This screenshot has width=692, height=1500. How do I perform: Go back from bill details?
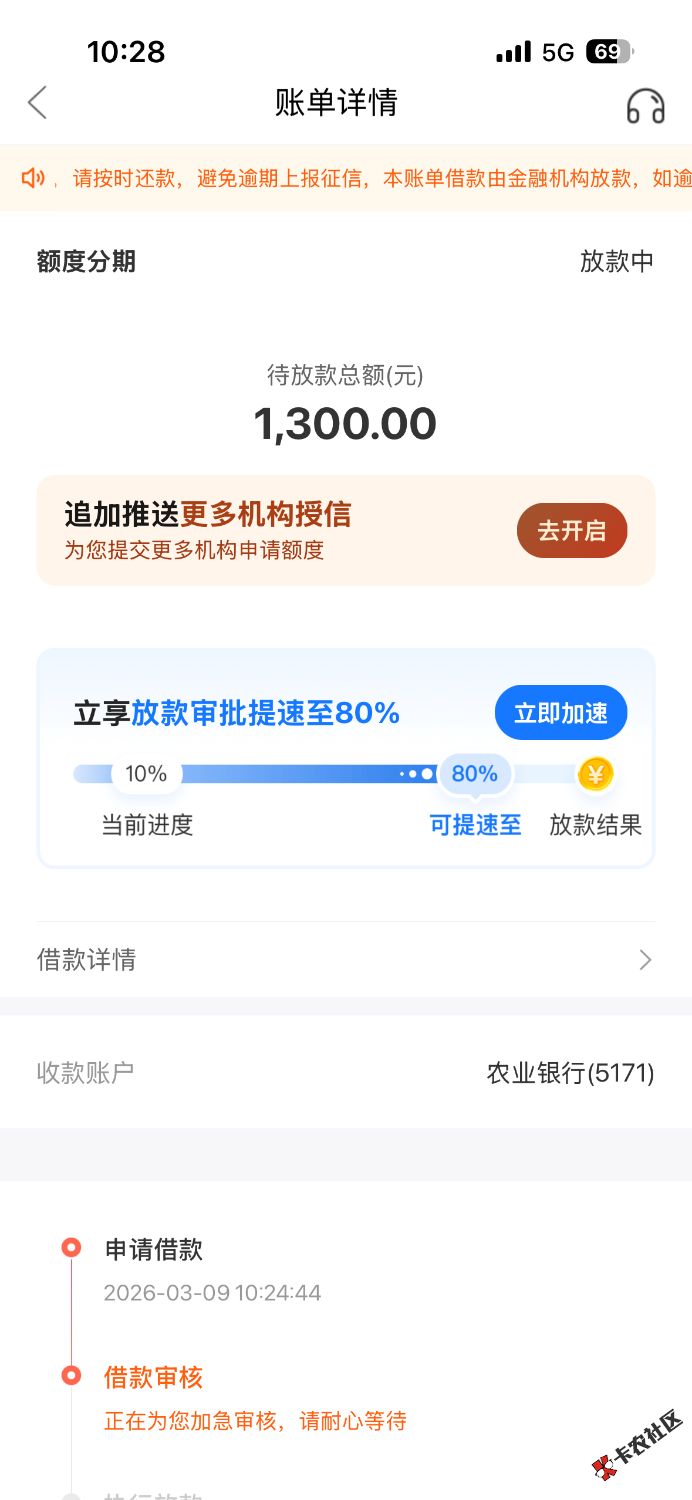pyautogui.click(x=38, y=102)
